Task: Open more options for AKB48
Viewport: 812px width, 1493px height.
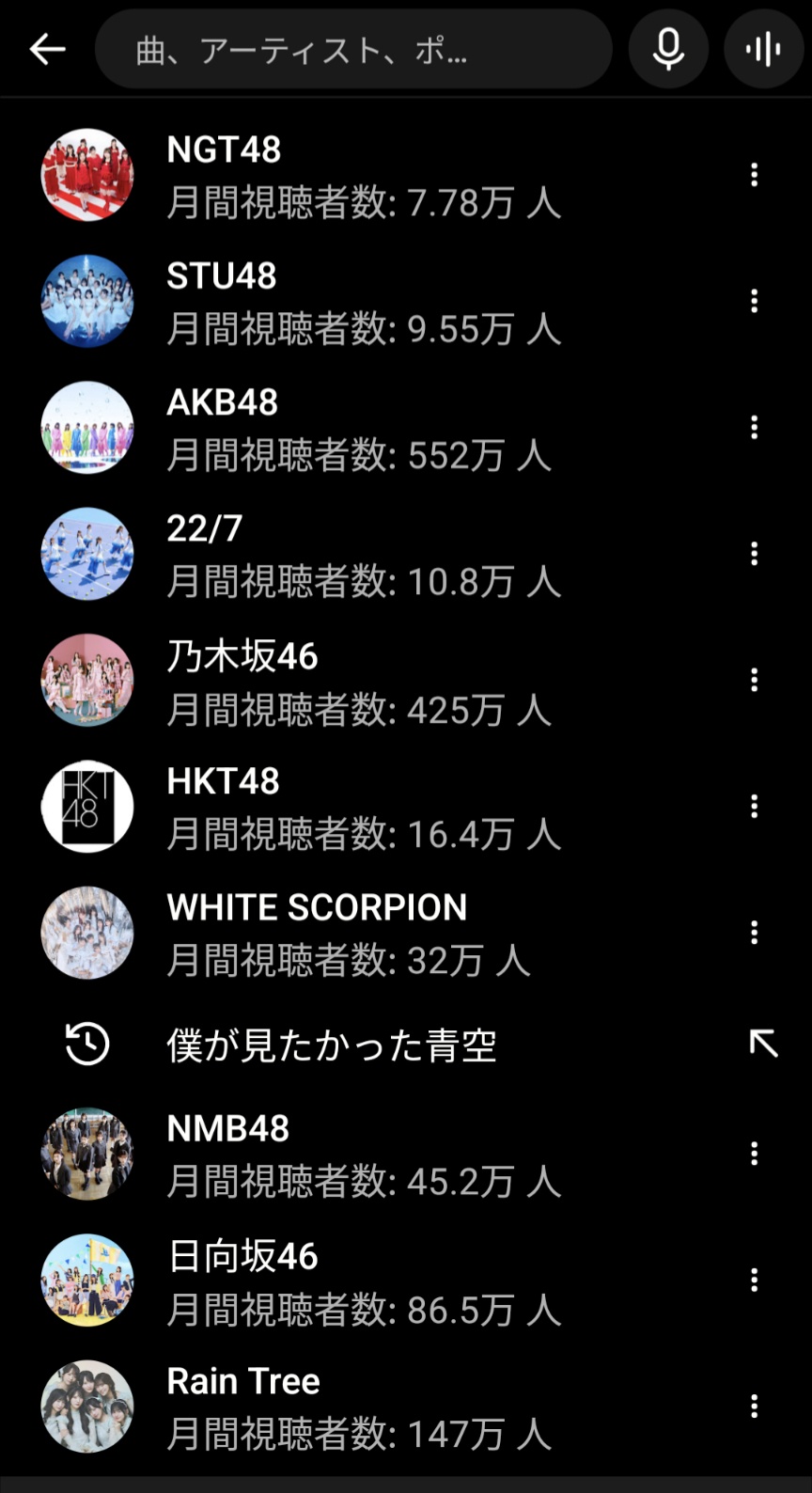Action: 754,428
